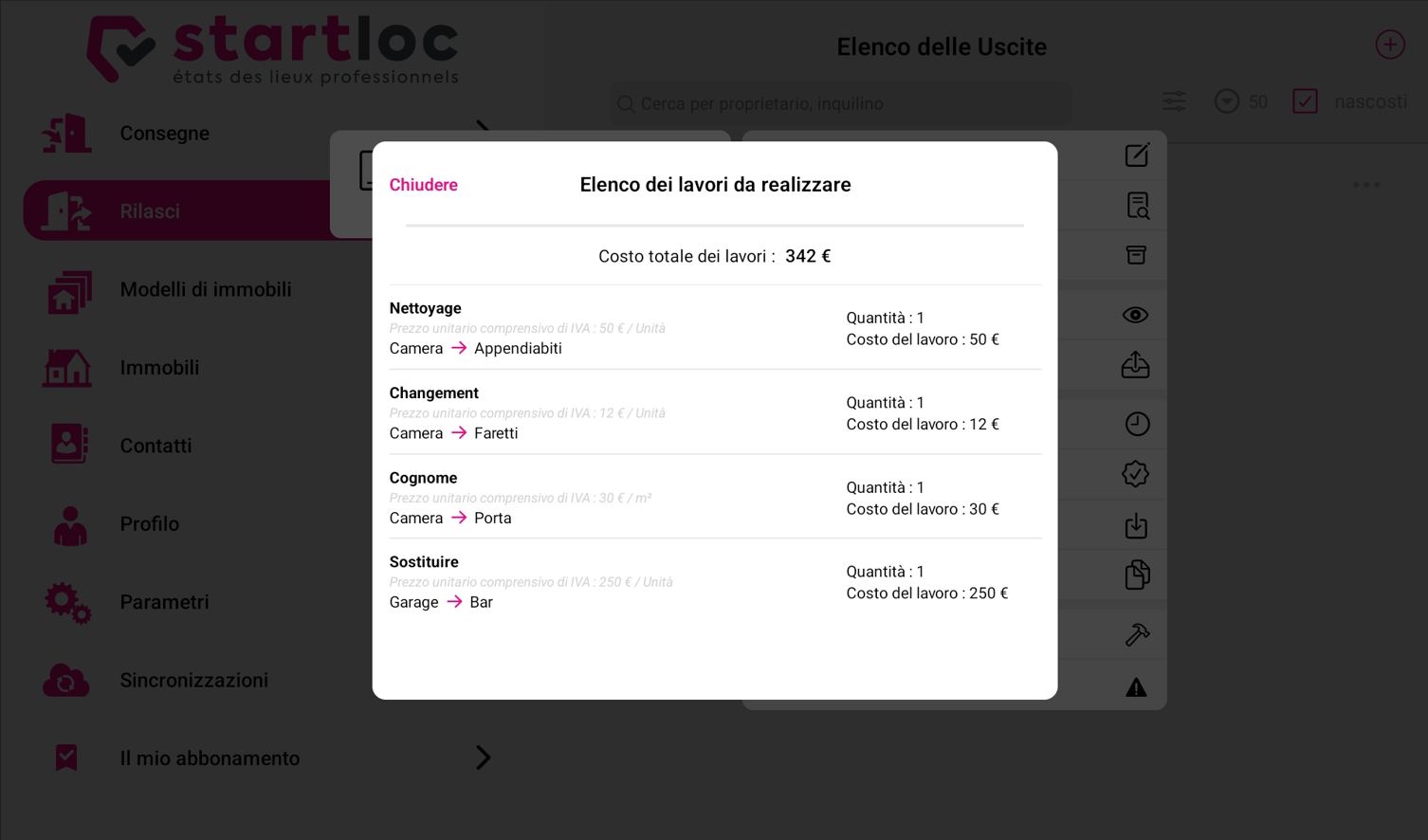Screen dimensions: 1428x840
Task: Open the Contatti section
Action: (156, 446)
